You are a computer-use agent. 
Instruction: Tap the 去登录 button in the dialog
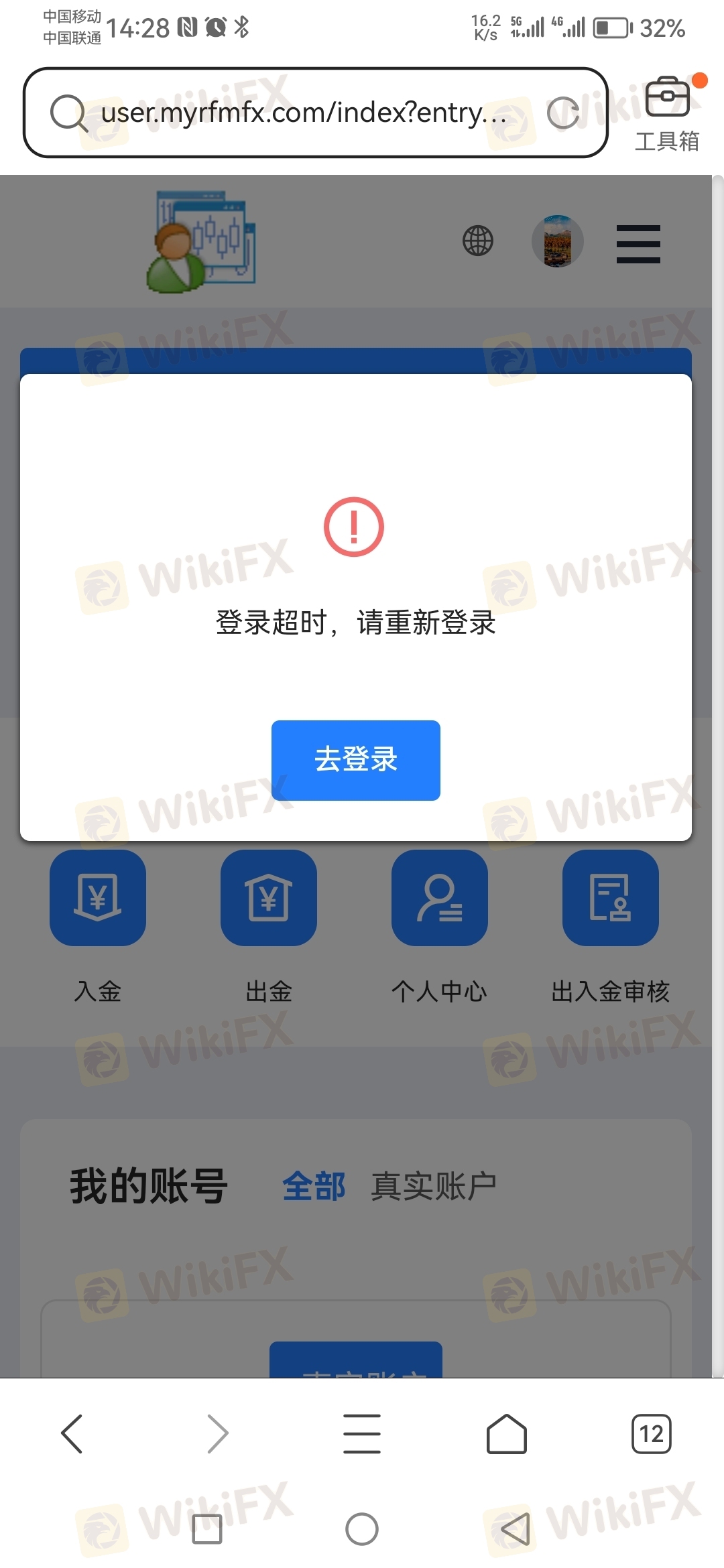(x=355, y=760)
